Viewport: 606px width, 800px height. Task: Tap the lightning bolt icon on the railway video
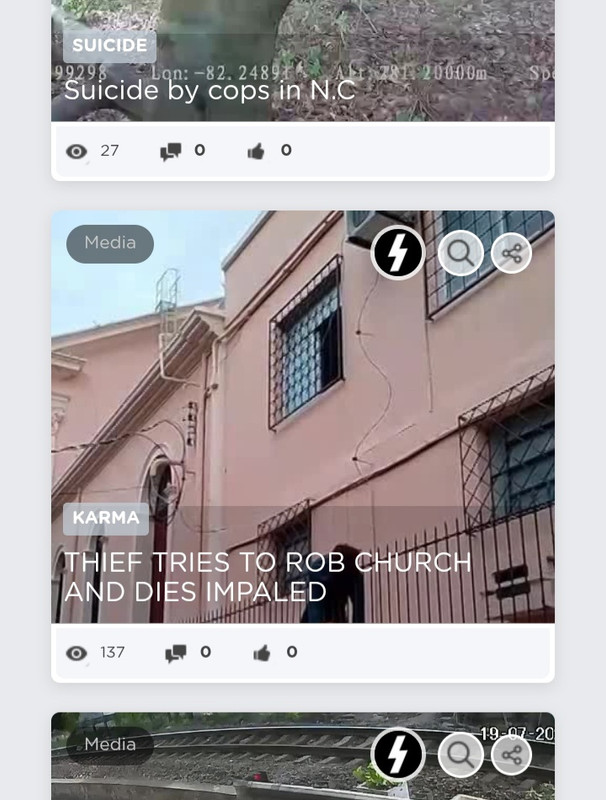coord(398,754)
